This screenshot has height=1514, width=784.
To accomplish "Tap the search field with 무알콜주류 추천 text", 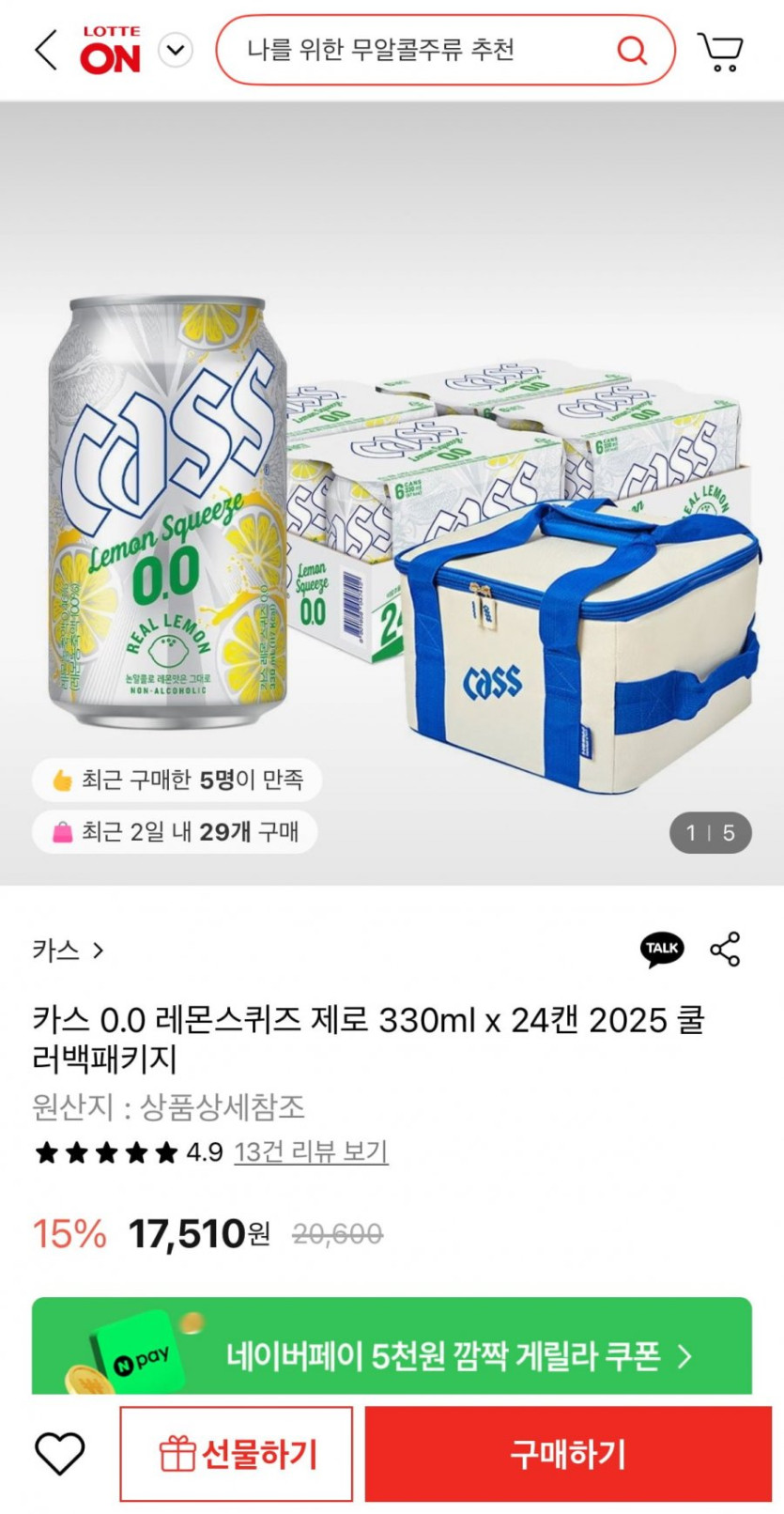I will coord(394,51).
